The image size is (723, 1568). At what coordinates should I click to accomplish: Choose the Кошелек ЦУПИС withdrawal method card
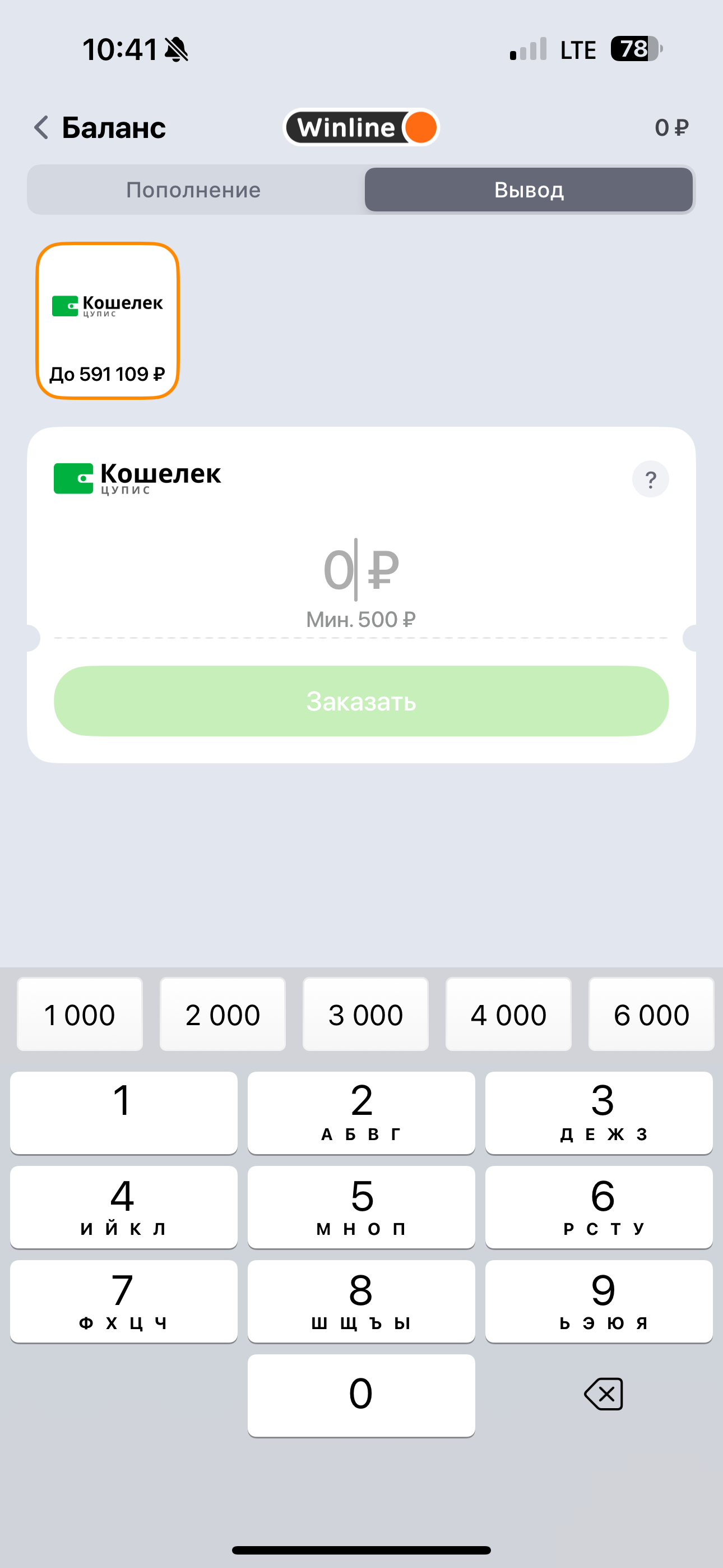(108, 321)
